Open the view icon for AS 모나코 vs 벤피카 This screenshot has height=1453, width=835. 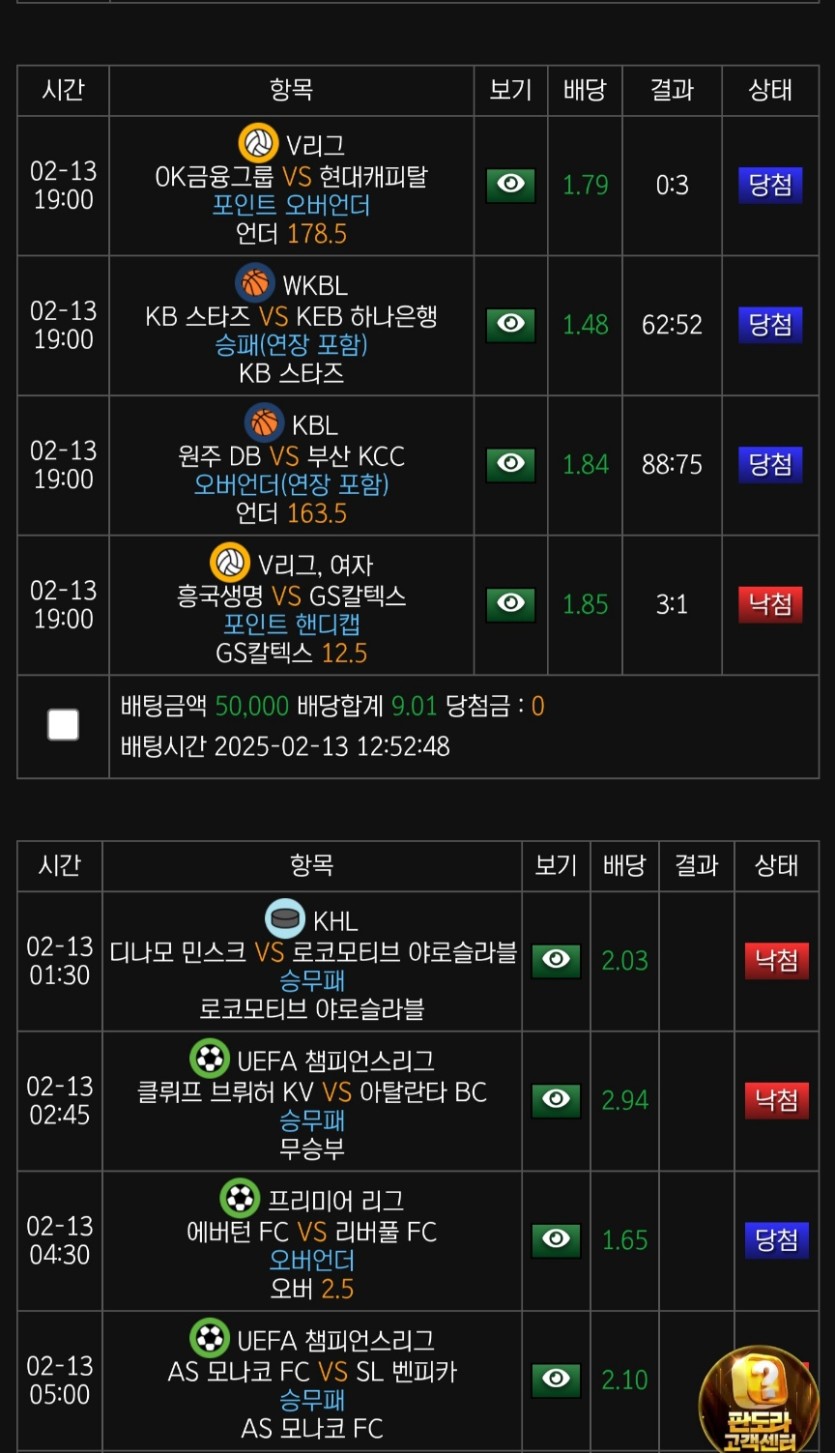[555, 1380]
